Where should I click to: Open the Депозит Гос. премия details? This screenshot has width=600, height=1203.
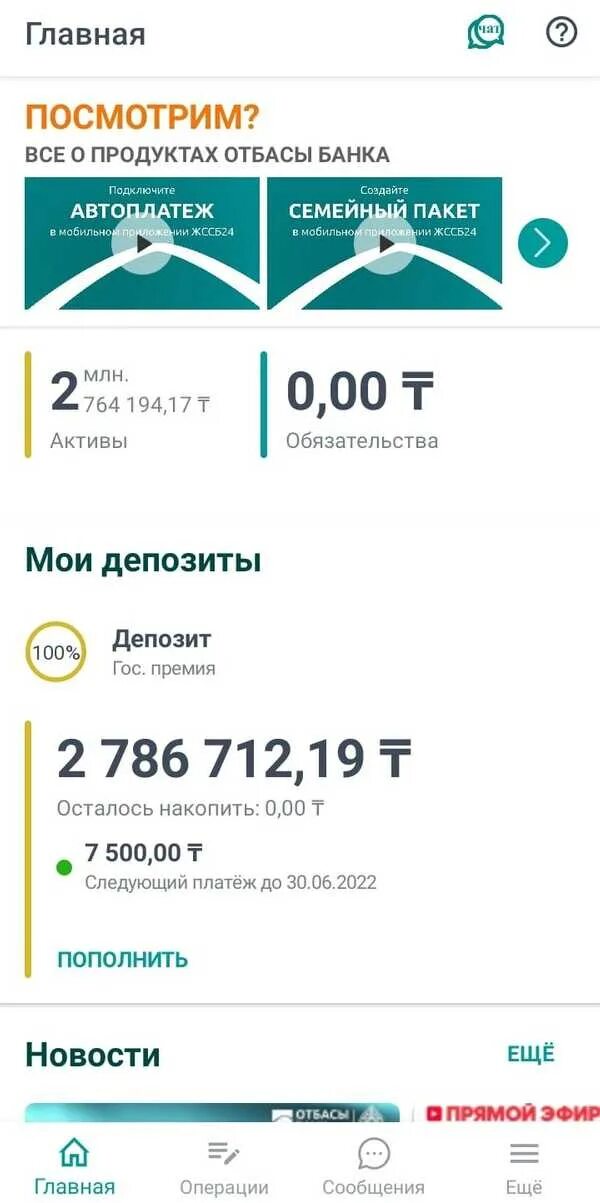(x=163, y=652)
